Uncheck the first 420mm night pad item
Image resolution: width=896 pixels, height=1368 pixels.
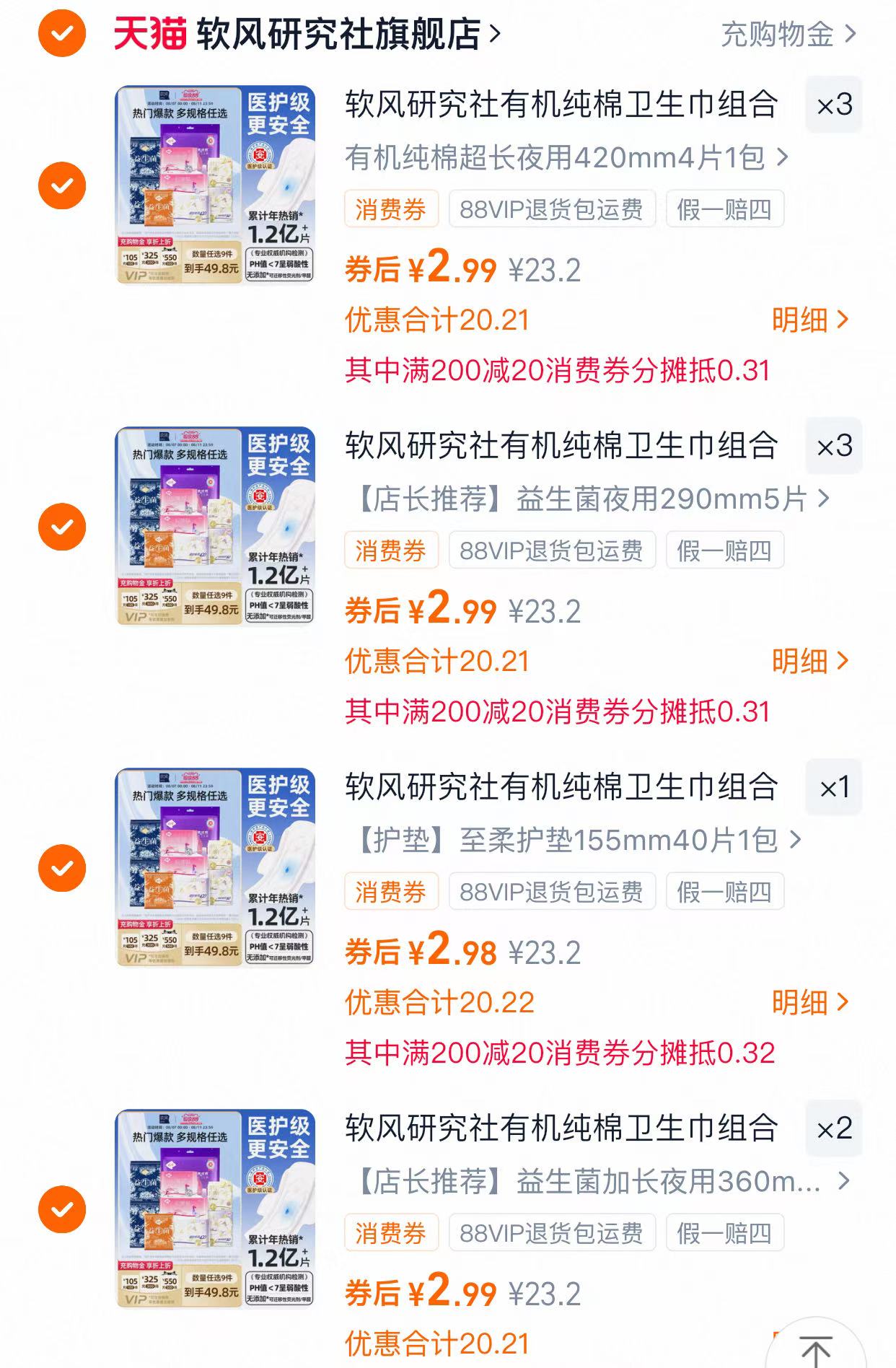pos(62,187)
